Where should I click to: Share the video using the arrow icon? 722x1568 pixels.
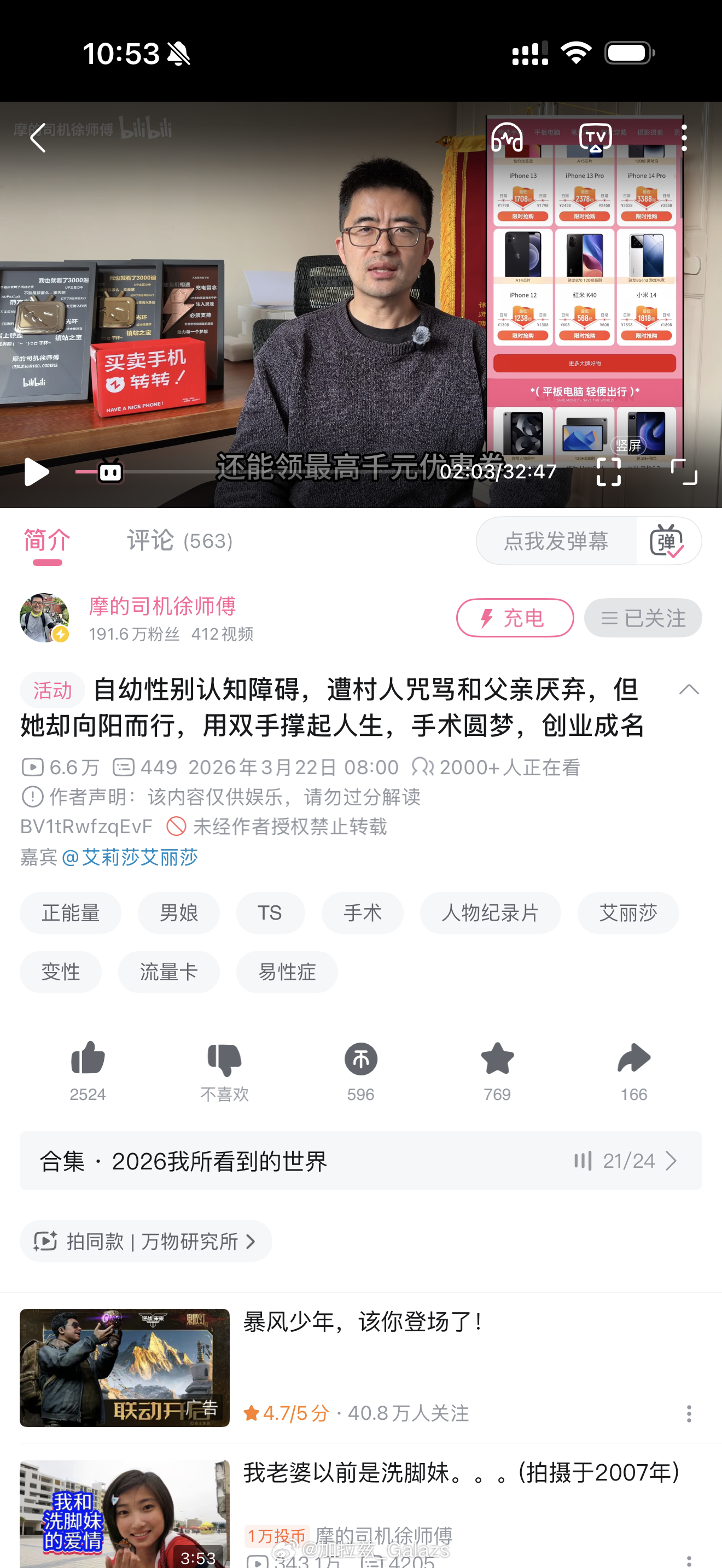pyautogui.click(x=634, y=1059)
